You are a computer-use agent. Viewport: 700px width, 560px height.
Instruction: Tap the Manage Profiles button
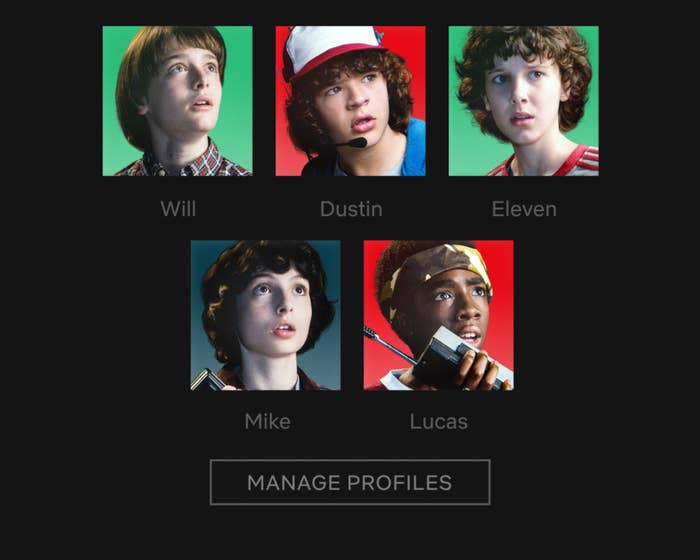(x=349, y=482)
